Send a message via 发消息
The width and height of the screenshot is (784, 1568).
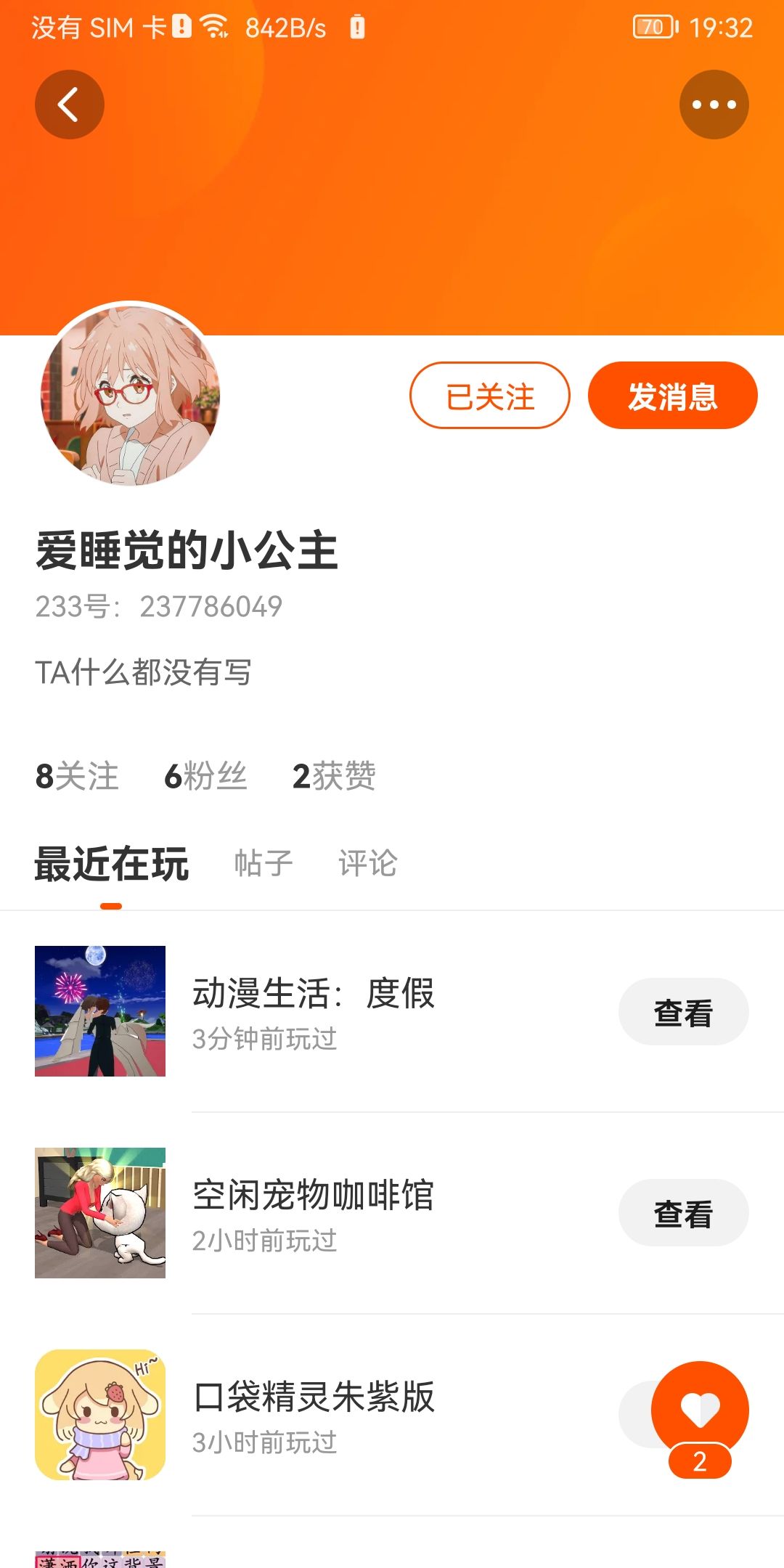pyautogui.click(x=672, y=396)
